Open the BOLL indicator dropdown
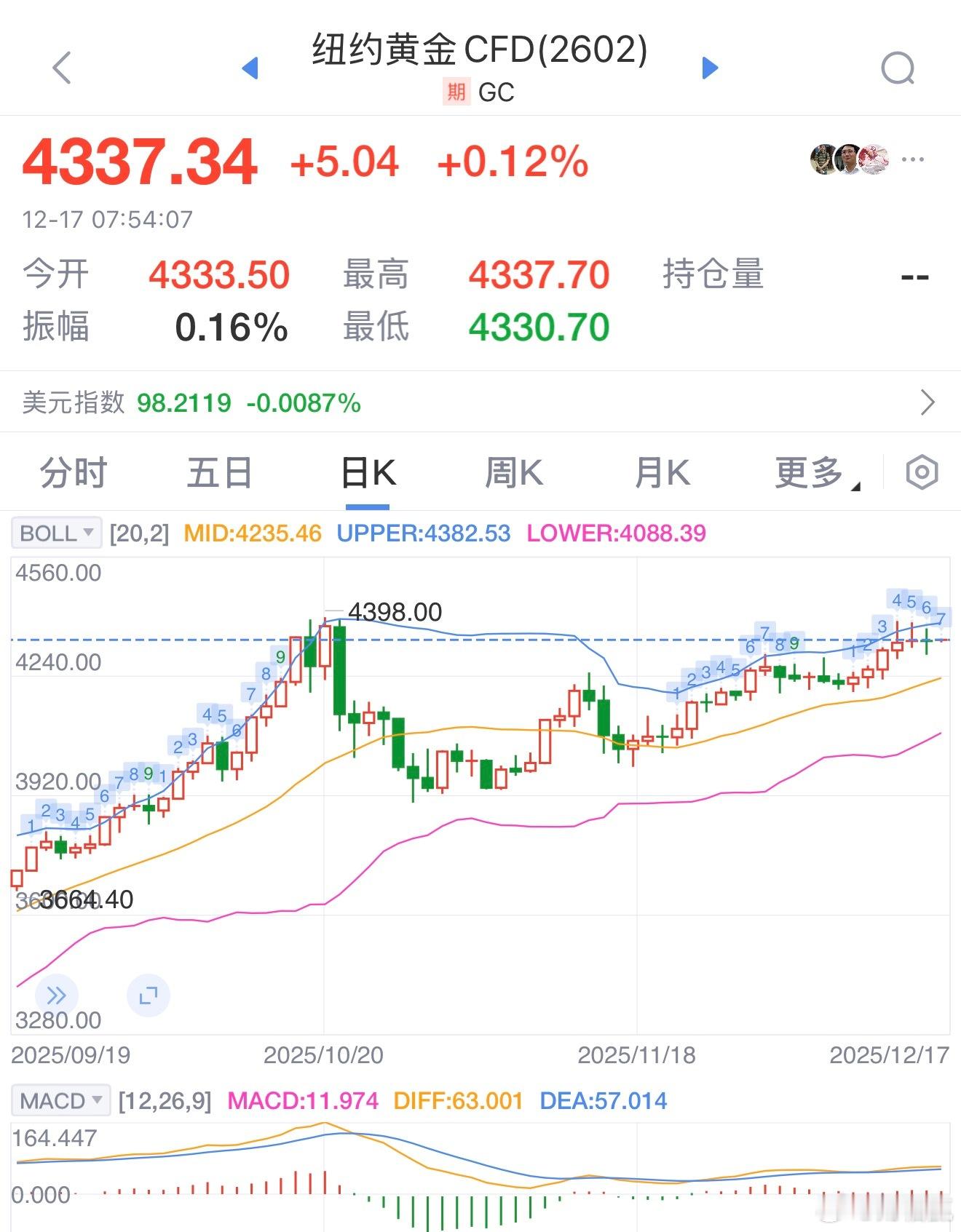Viewport: 961px width, 1232px height. [x=56, y=533]
